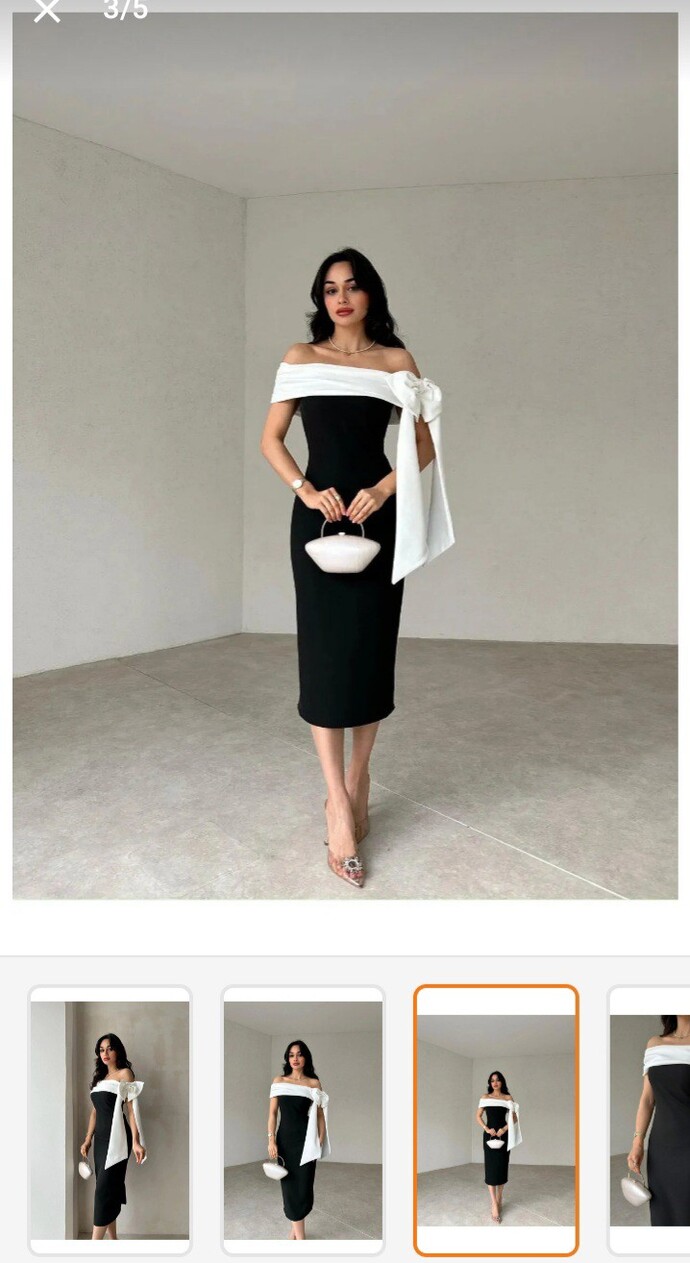Close the image viewer

pyautogui.click(x=47, y=11)
